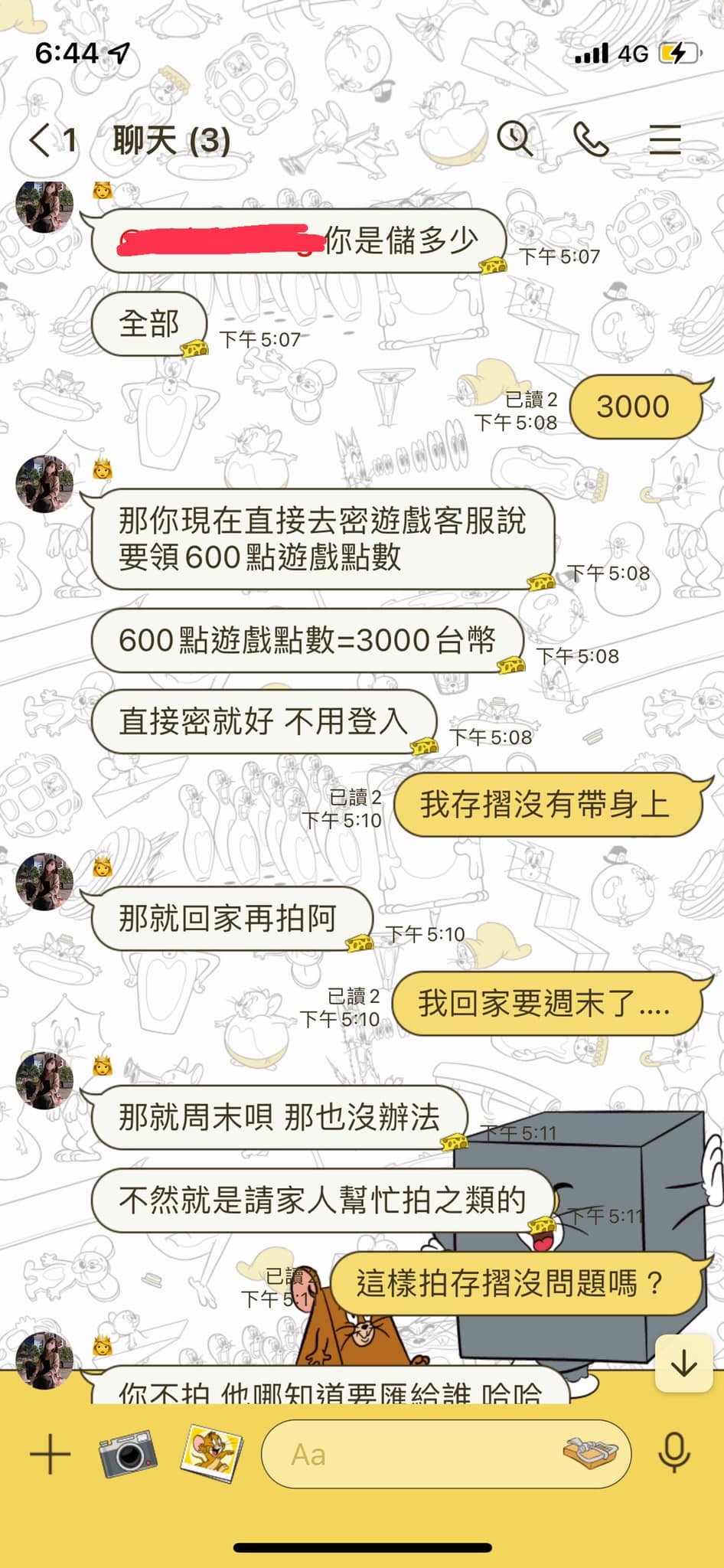This screenshot has width=724, height=1568.
Task: Open the camera
Action: 128,1453
